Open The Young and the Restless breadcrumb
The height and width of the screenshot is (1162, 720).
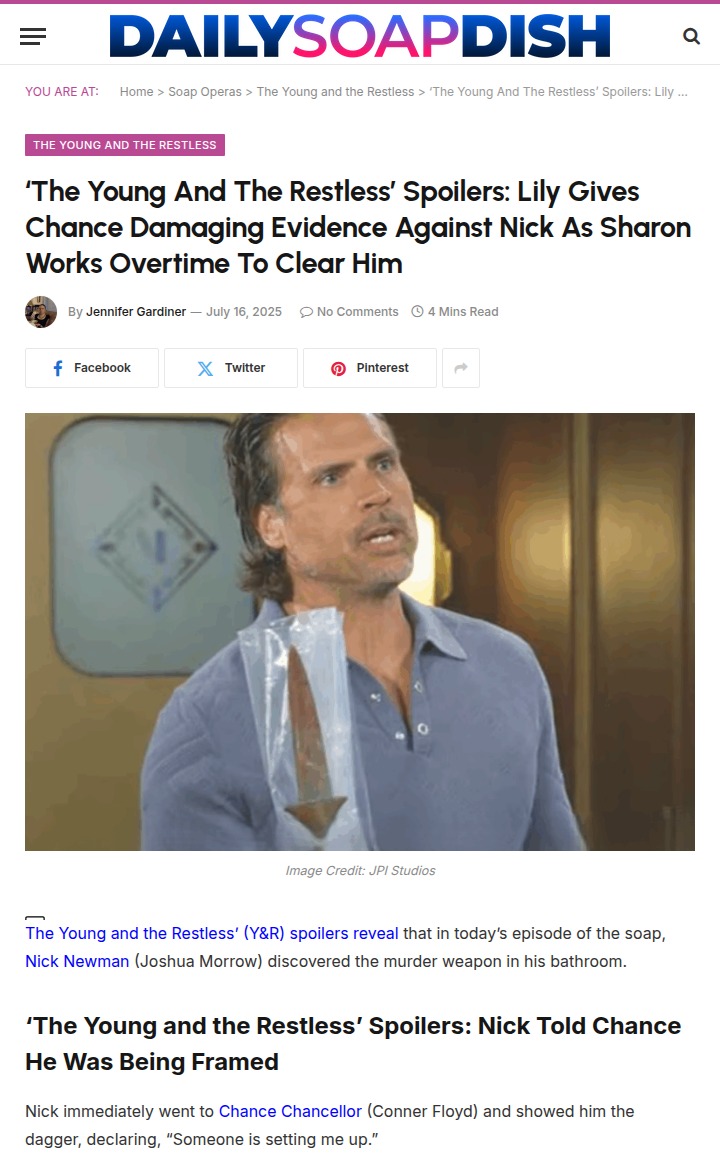point(335,91)
